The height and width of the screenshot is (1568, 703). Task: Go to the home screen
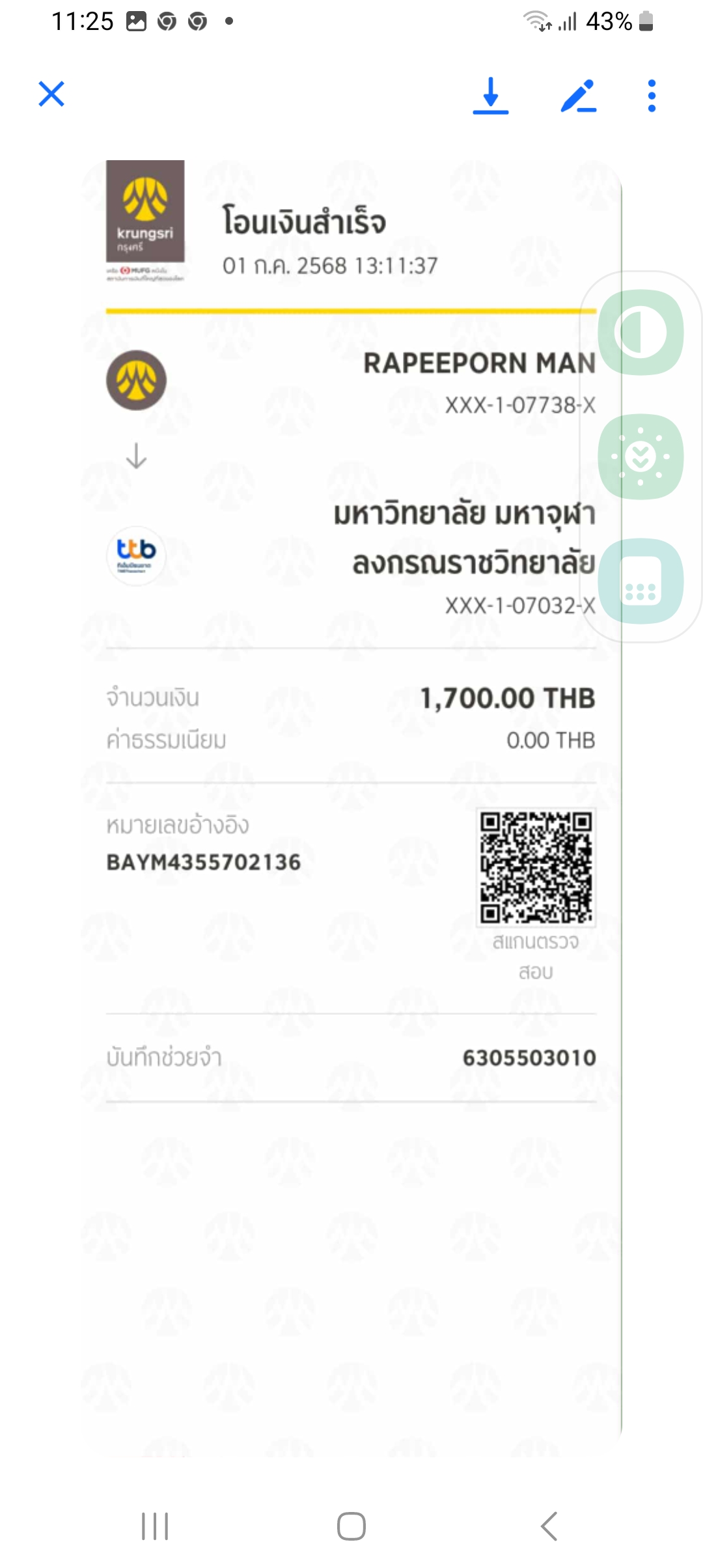[351, 1526]
